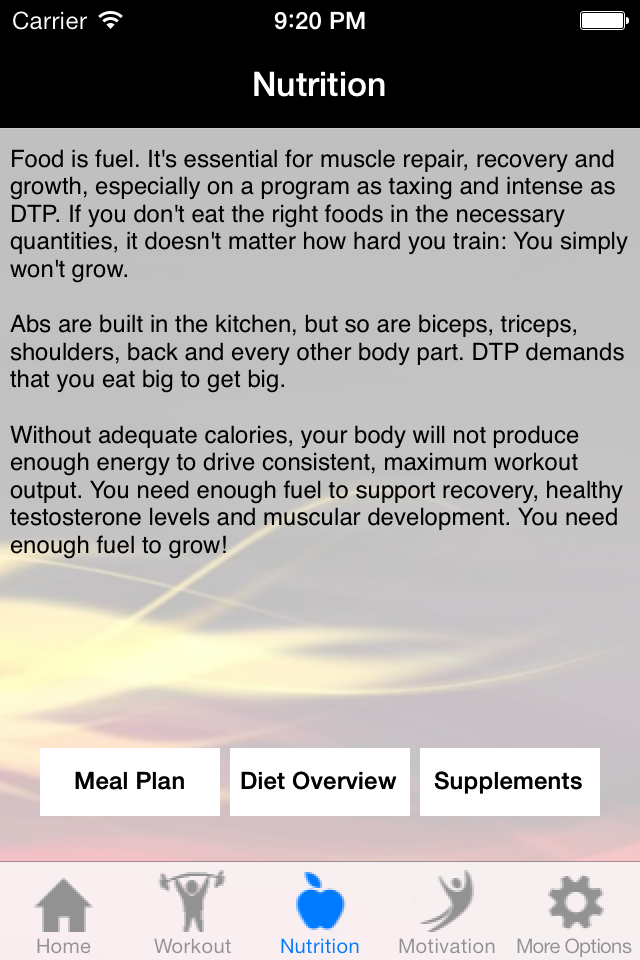Go to the Home tab
Viewport: 640px width, 960px height.
[63, 914]
